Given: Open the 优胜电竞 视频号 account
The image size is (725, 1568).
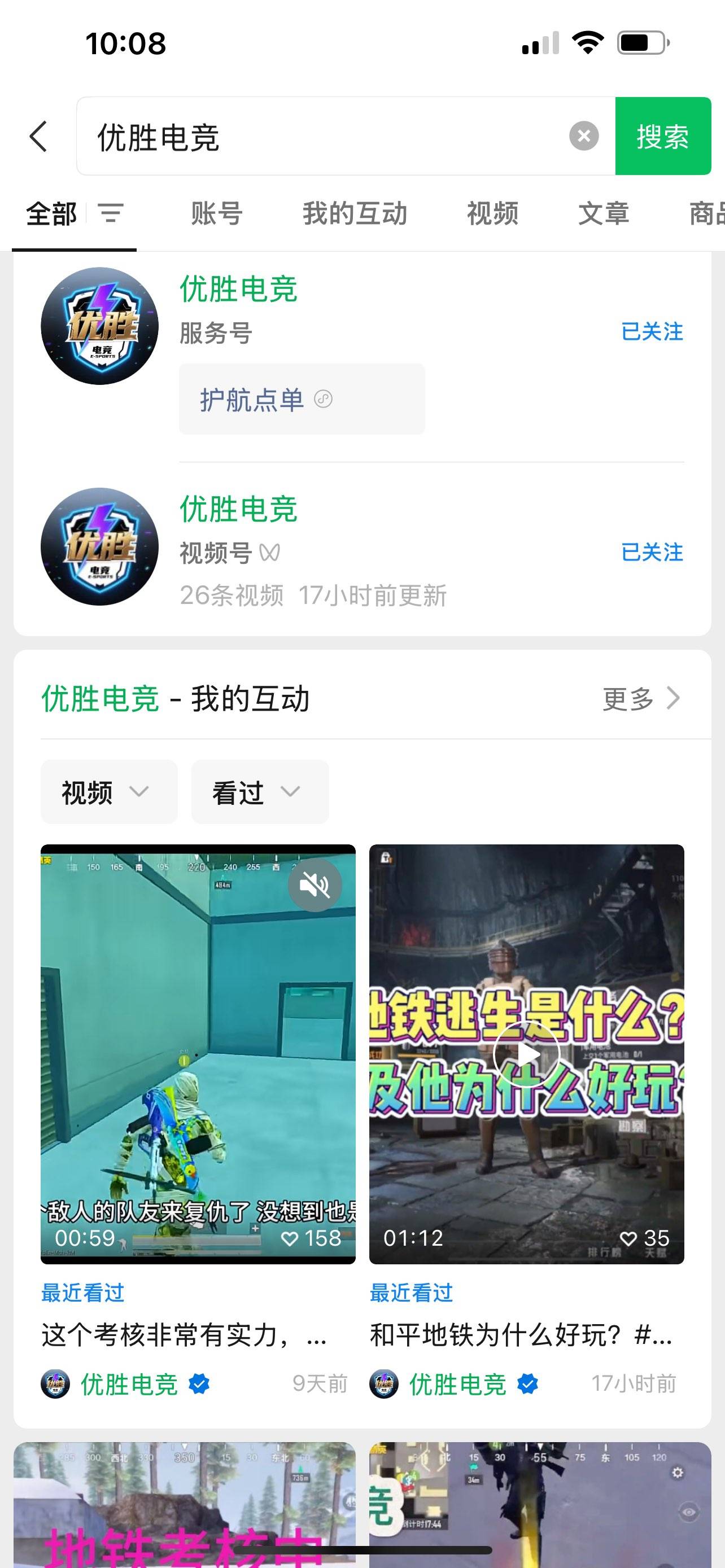Looking at the screenshot, I should (x=238, y=510).
